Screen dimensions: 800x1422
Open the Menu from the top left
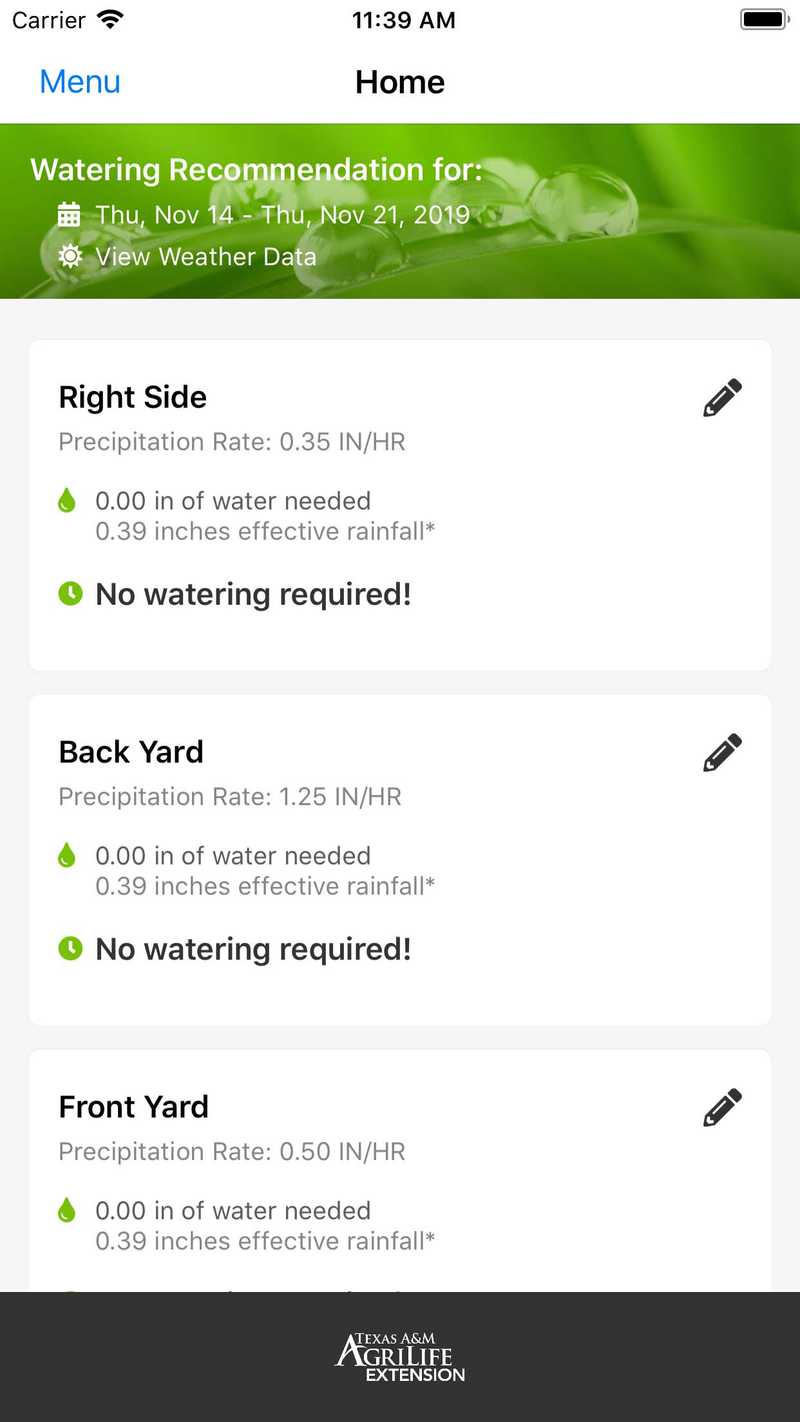(80, 82)
